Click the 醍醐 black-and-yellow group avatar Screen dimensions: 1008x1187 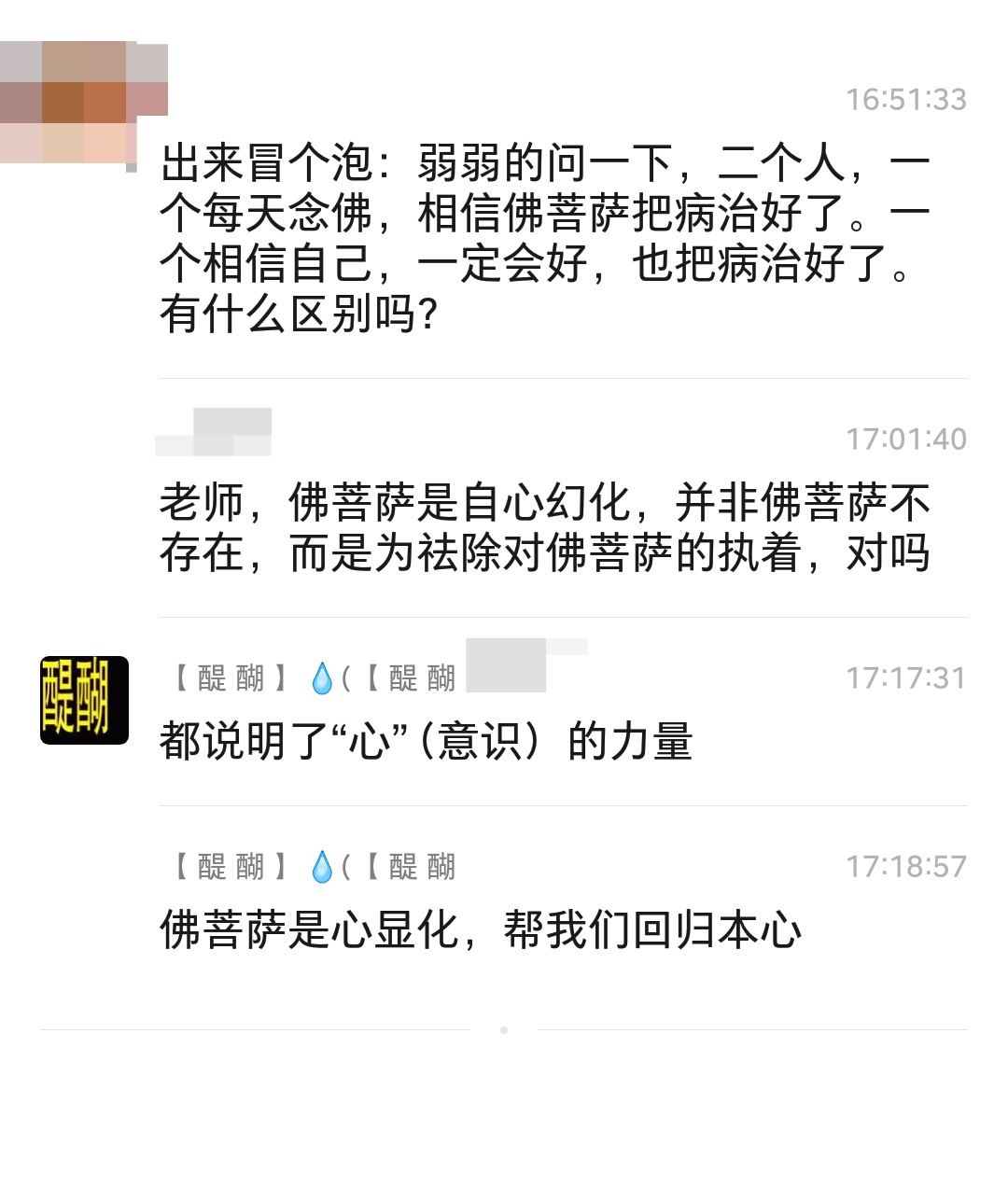tap(82, 700)
